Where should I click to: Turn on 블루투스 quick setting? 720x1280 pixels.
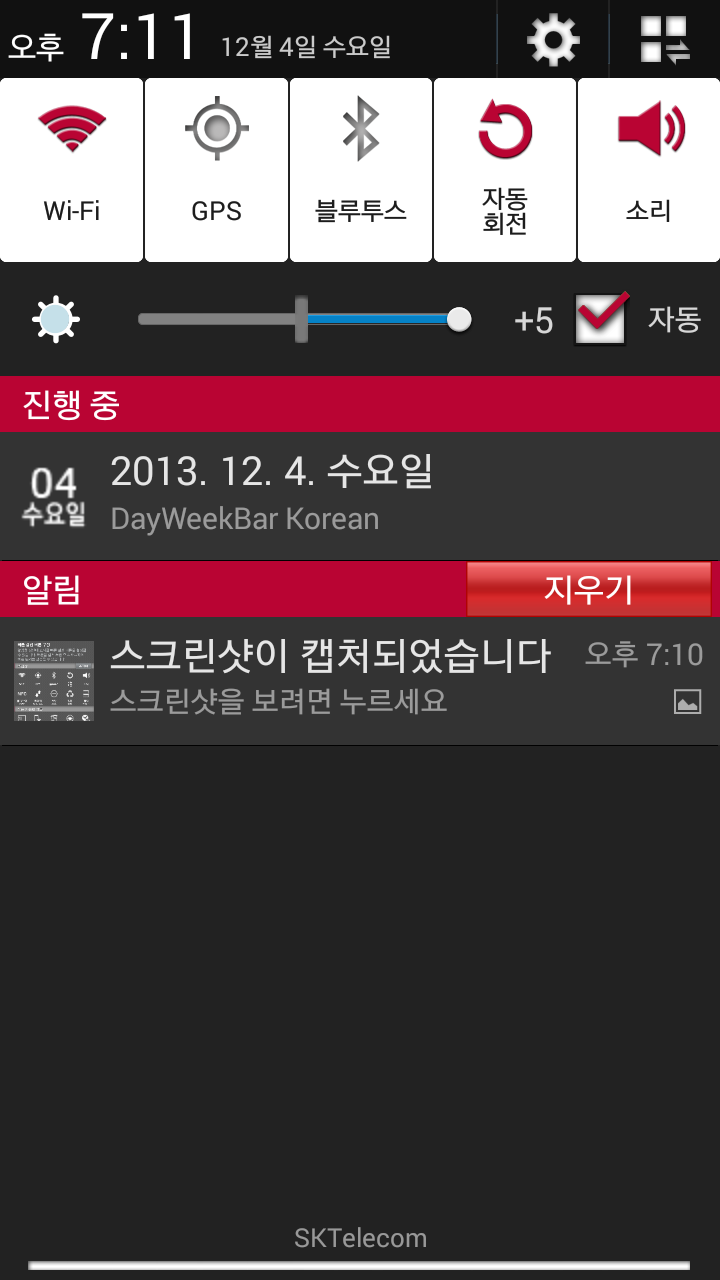(x=360, y=169)
